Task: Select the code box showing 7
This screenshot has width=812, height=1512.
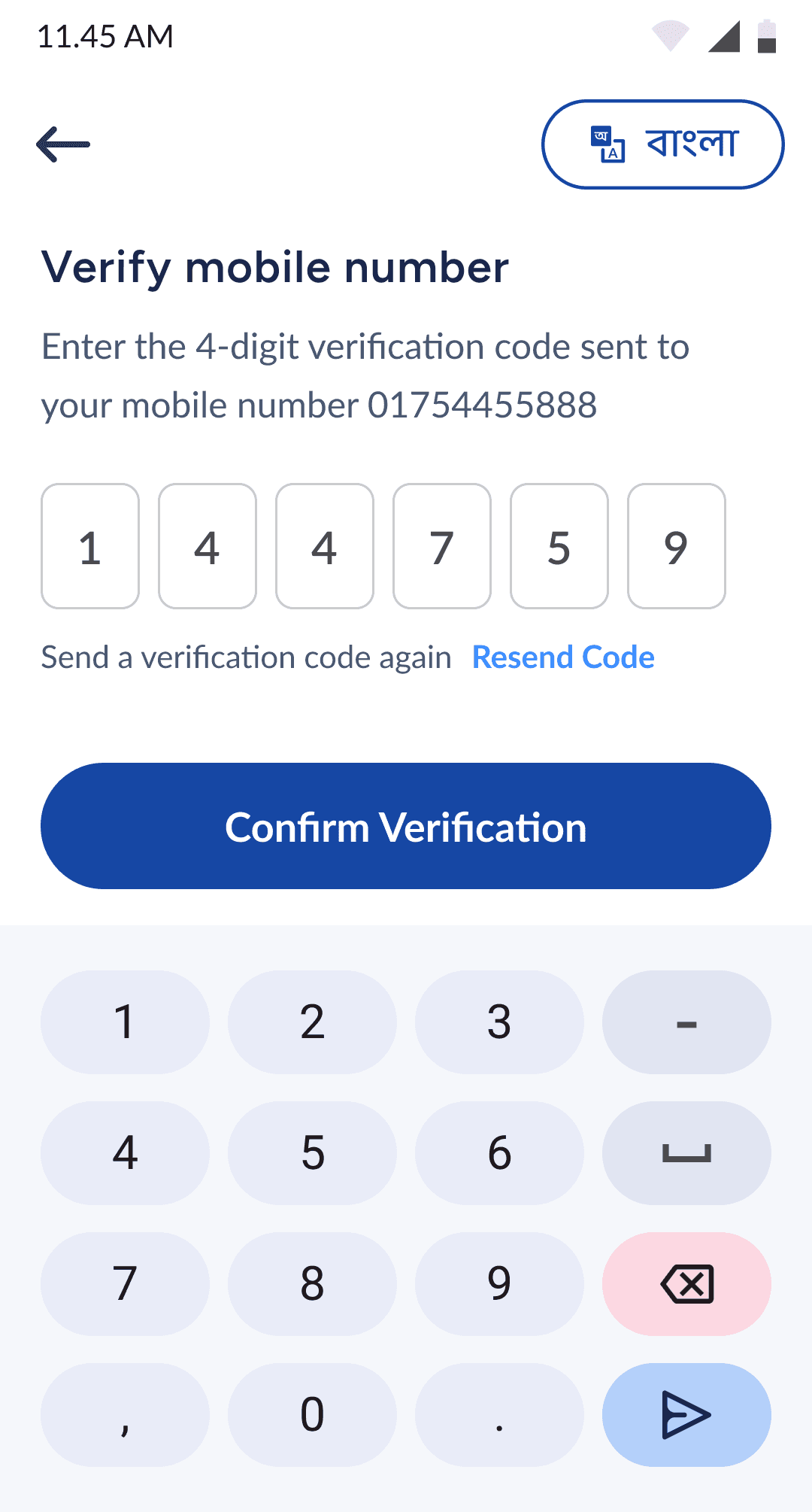Action: [x=442, y=546]
